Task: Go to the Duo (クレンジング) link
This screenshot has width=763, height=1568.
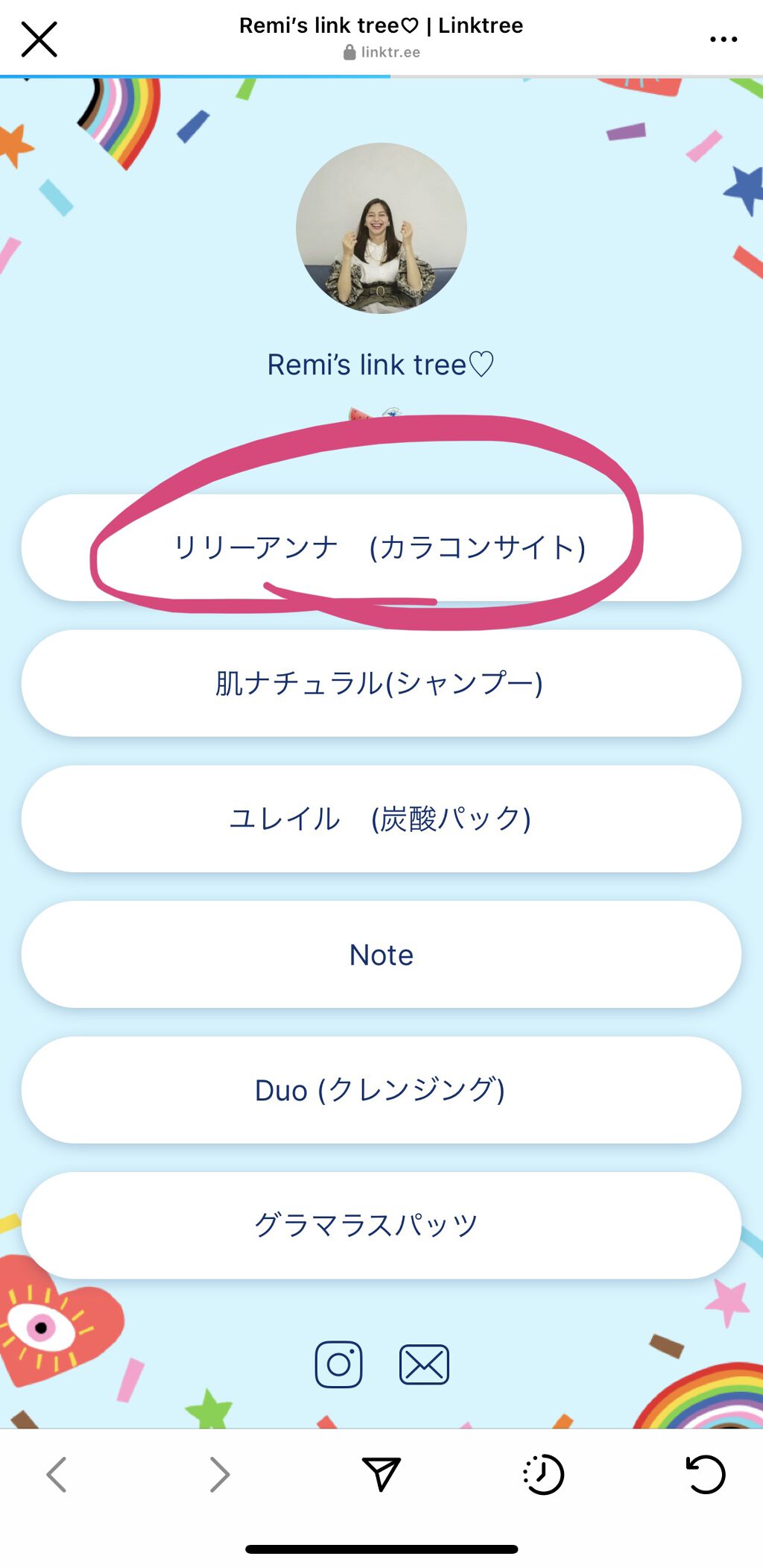Action: point(380,1090)
